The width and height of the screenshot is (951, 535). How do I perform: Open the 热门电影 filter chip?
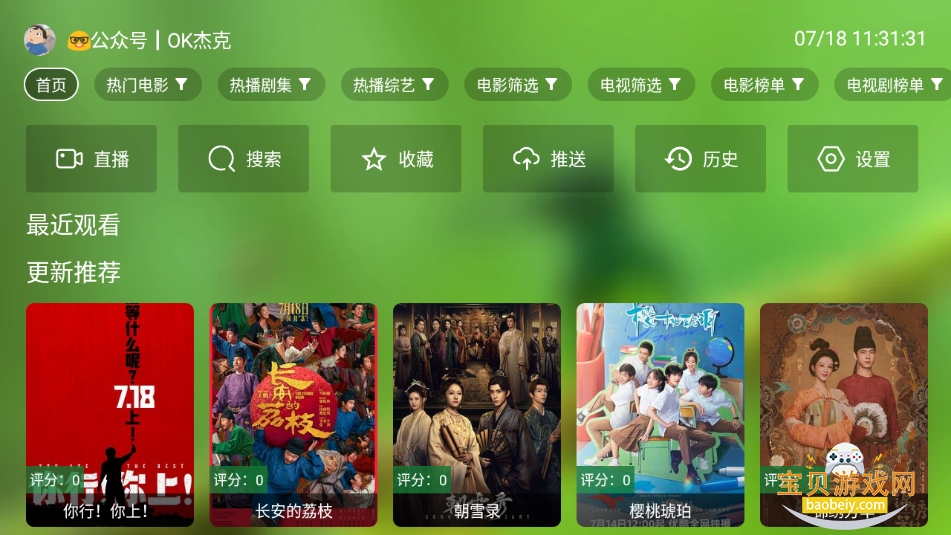tap(148, 85)
